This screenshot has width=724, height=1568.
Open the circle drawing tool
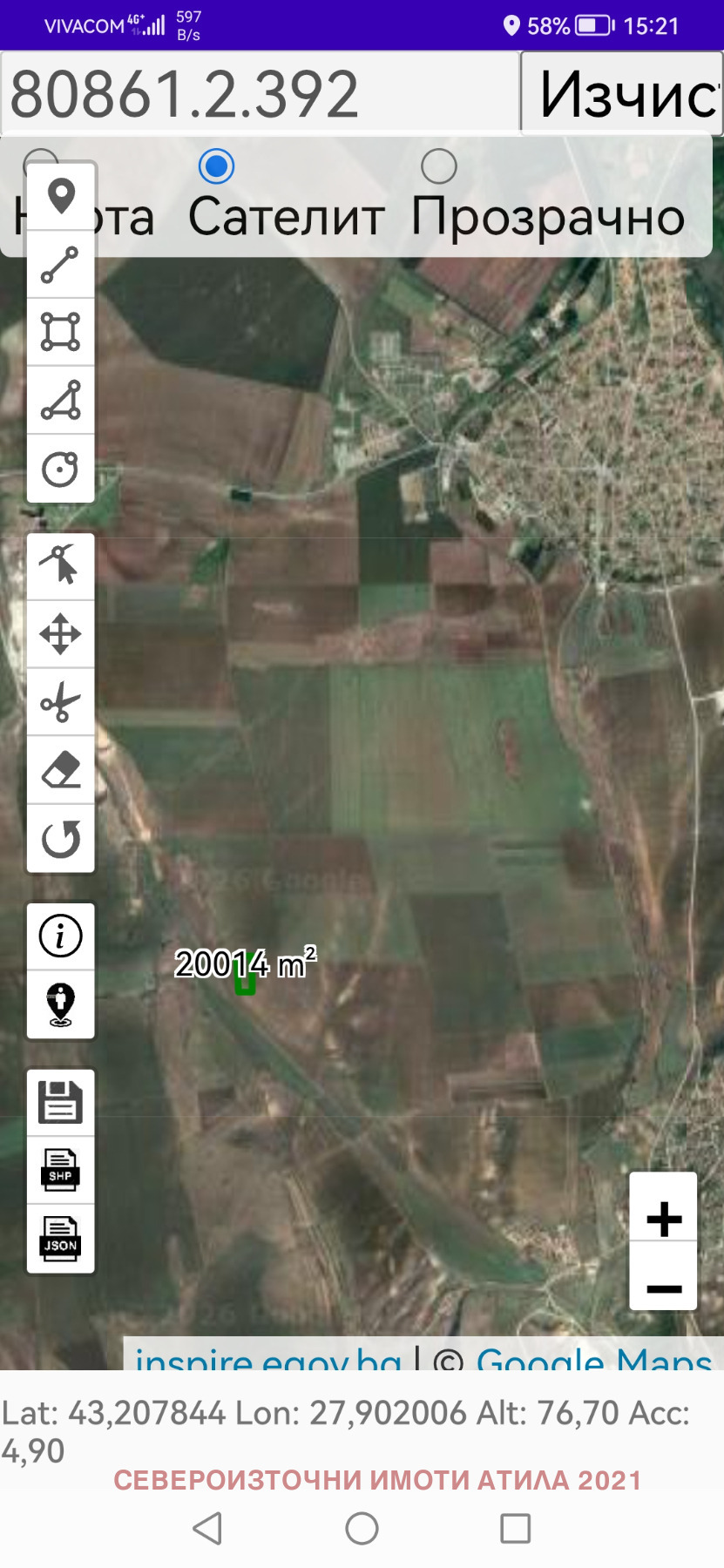[60, 469]
